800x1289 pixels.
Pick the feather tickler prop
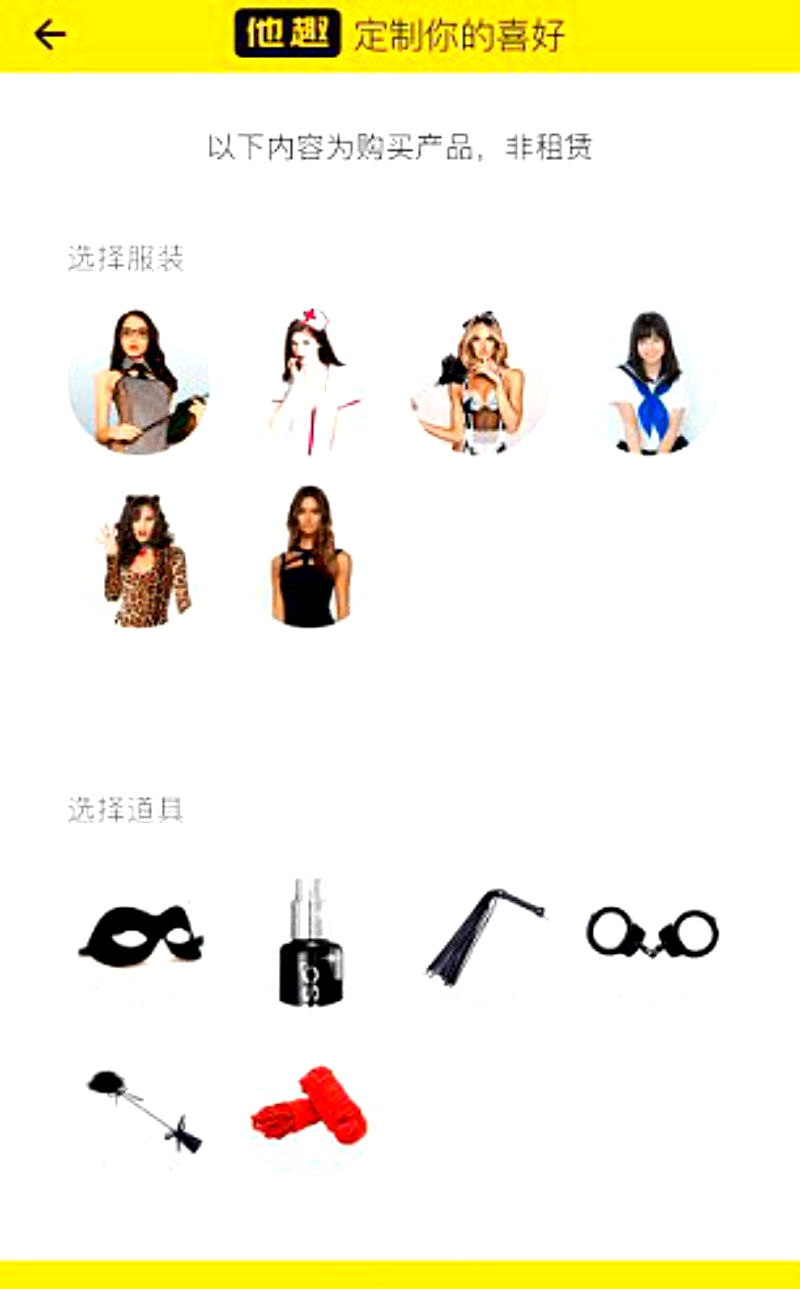[x=141, y=1108]
